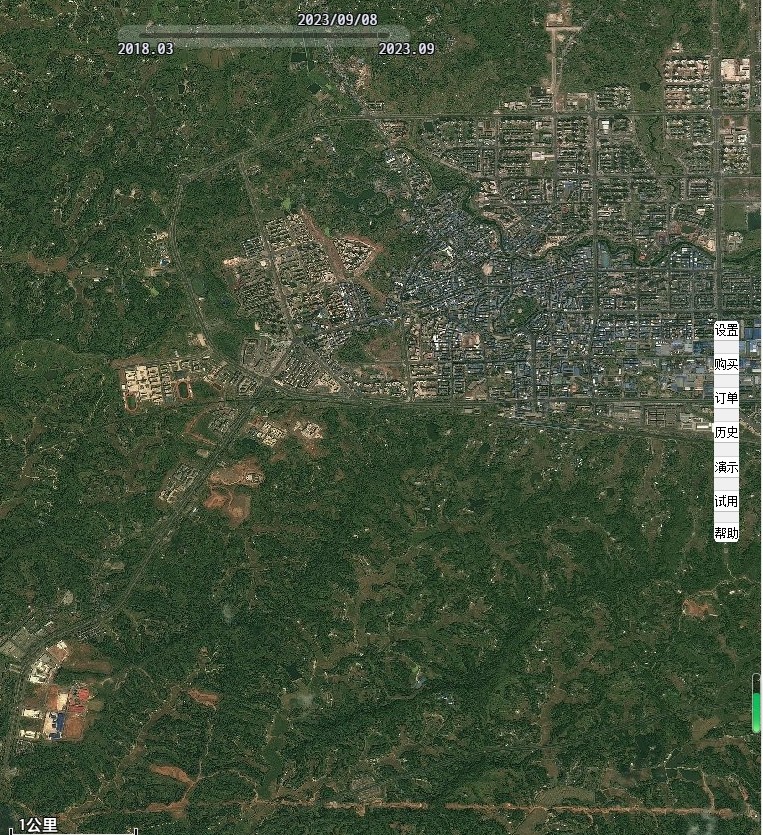Open 历史 history imagery
Image resolution: width=763 pixels, height=835 pixels.
726,432
